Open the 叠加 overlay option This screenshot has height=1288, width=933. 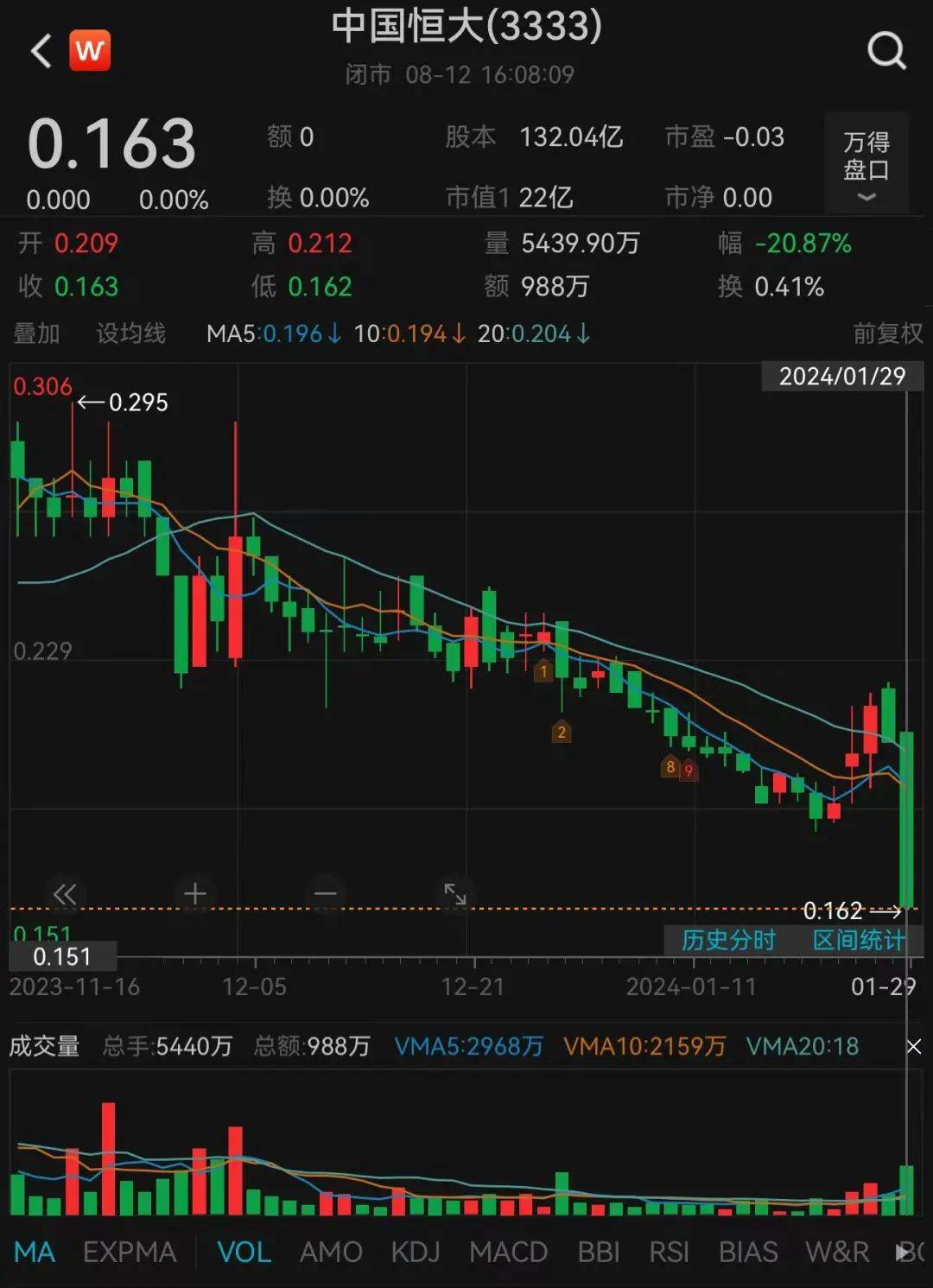point(36,333)
